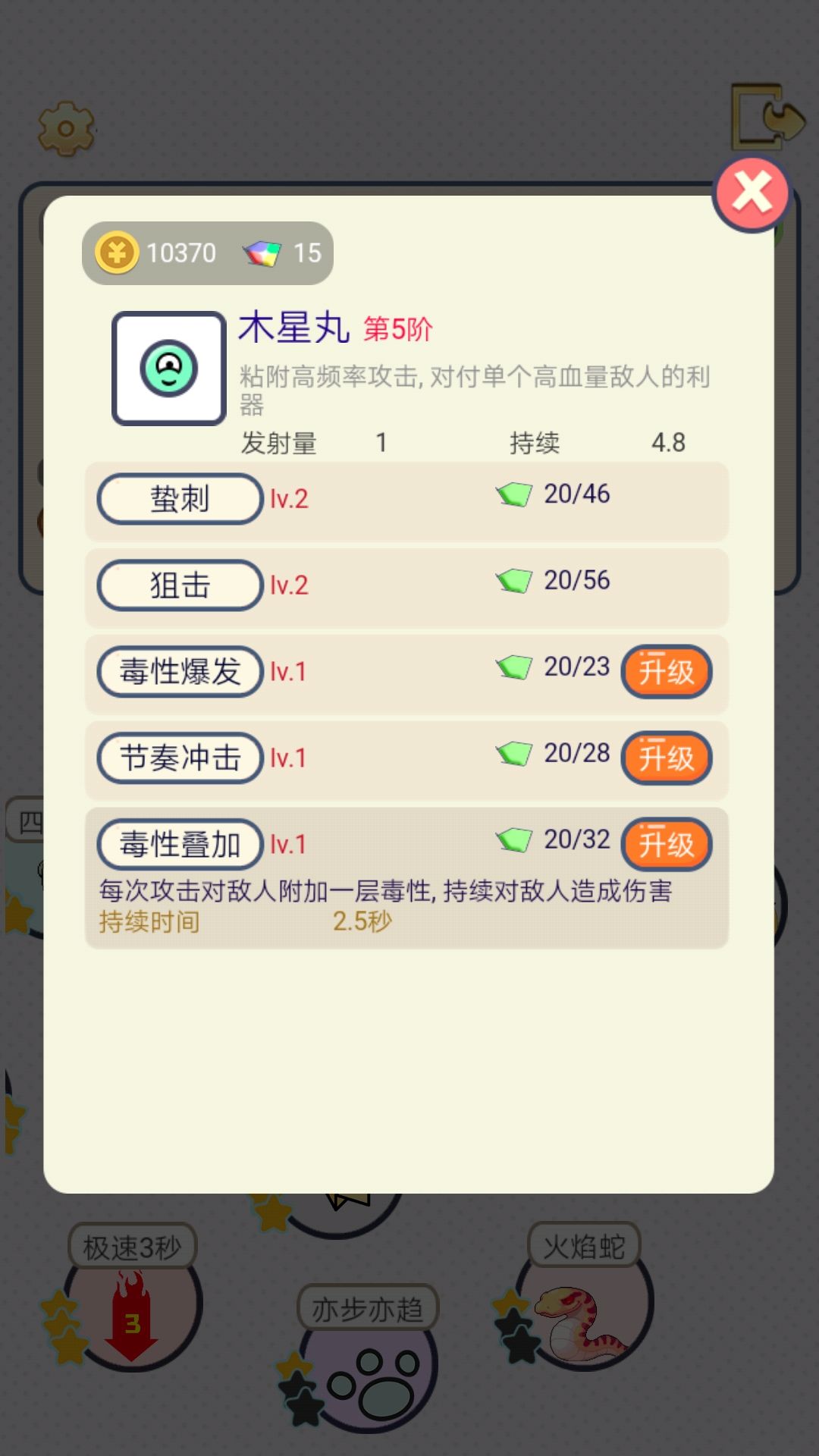Viewport: 819px width, 1456px height.
Task: Expand the 节奏冲击 skill details
Action: click(x=180, y=758)
